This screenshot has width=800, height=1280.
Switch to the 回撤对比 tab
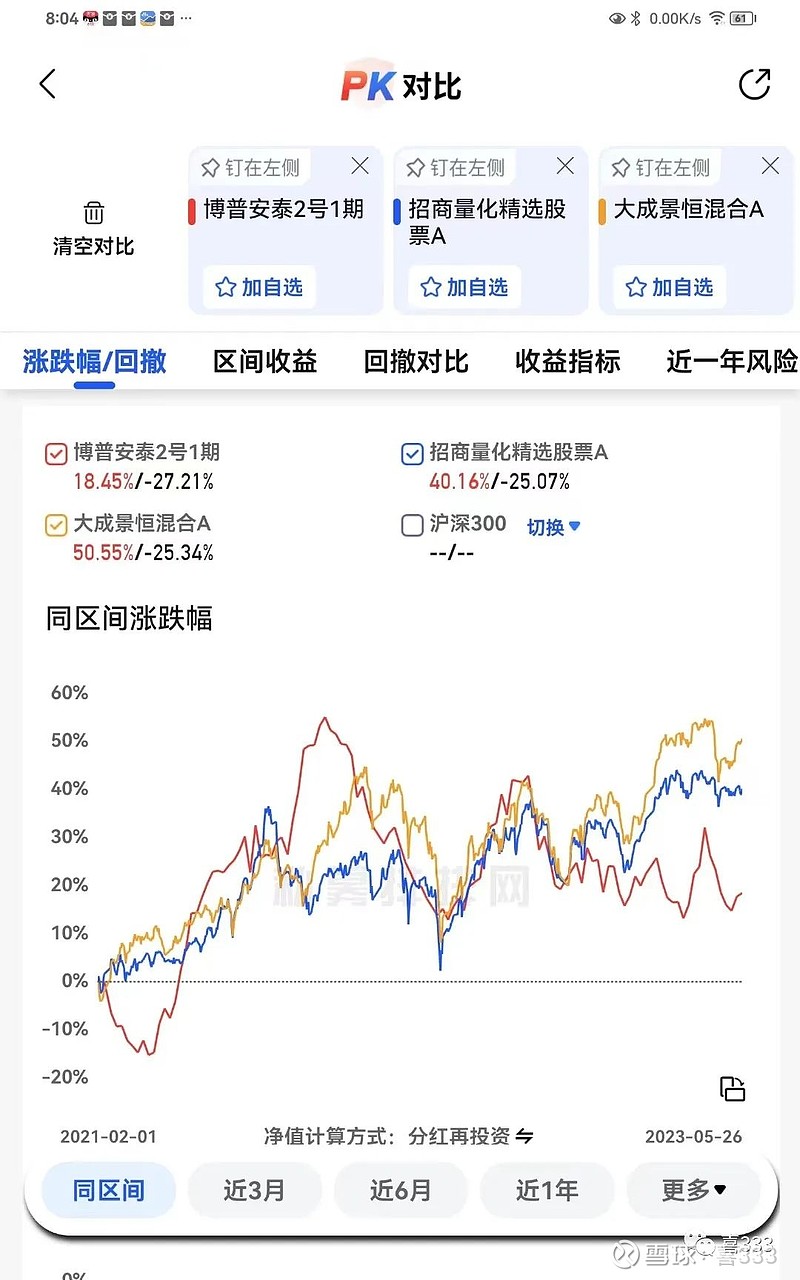(x=415, y=362)
